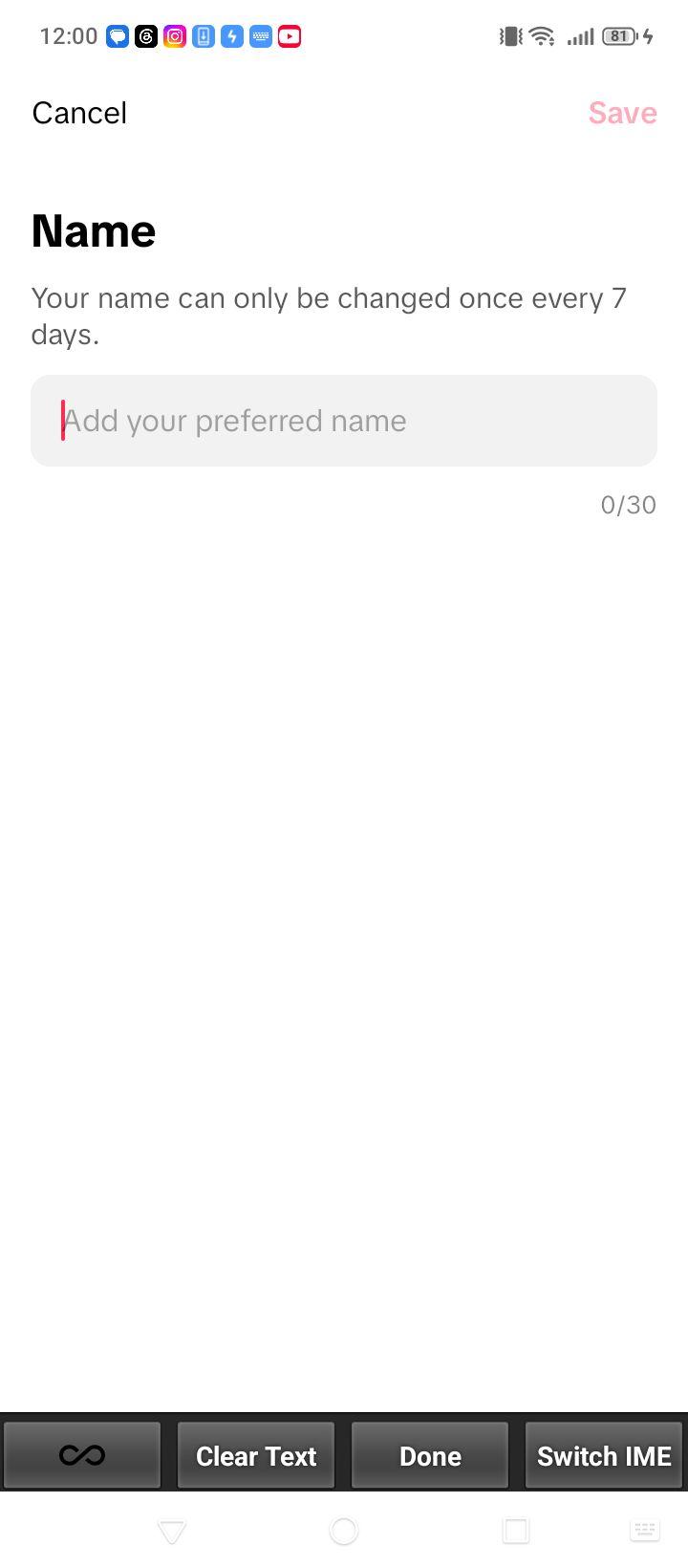Tap Clear Text on the keyboard bar
Image resolution: width=688 pixels, height=1568 pixels.
[x=256, y=1455]
